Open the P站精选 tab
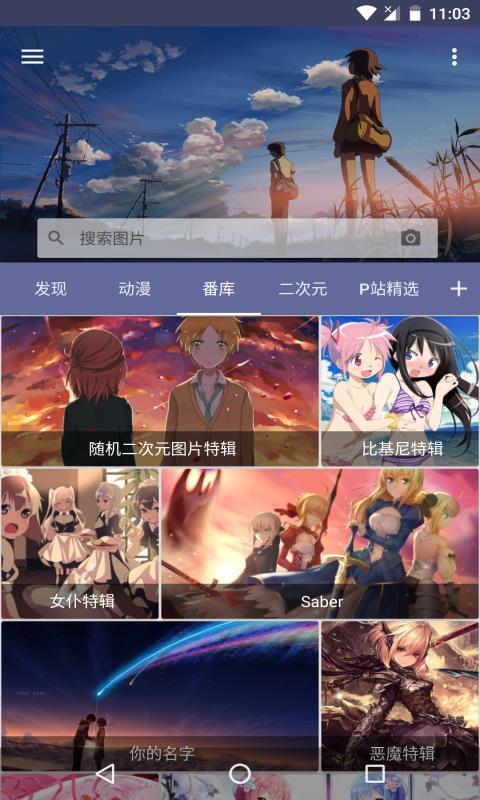Viewport: 480px width, 800px height. [389, 289]
